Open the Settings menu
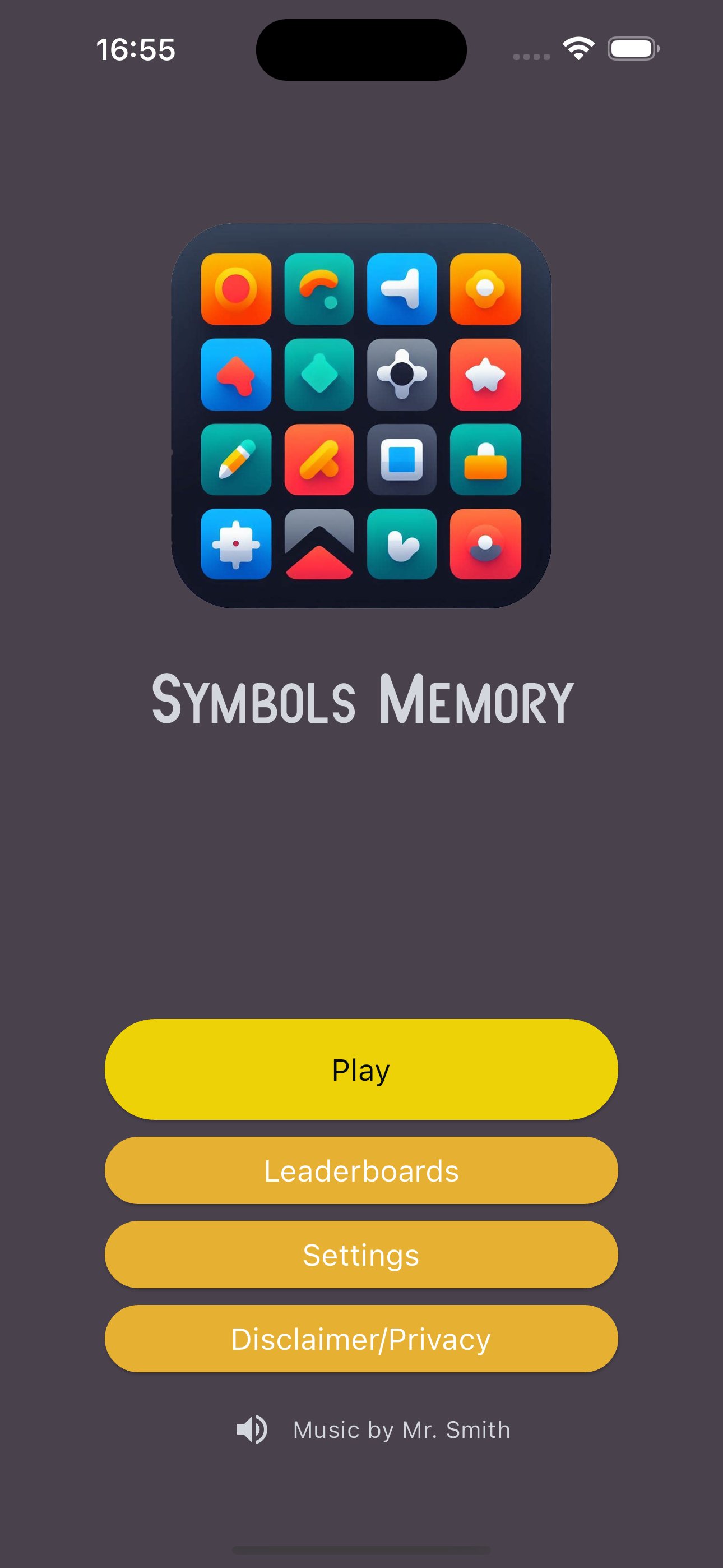723x1568 pixels. 361,1254
